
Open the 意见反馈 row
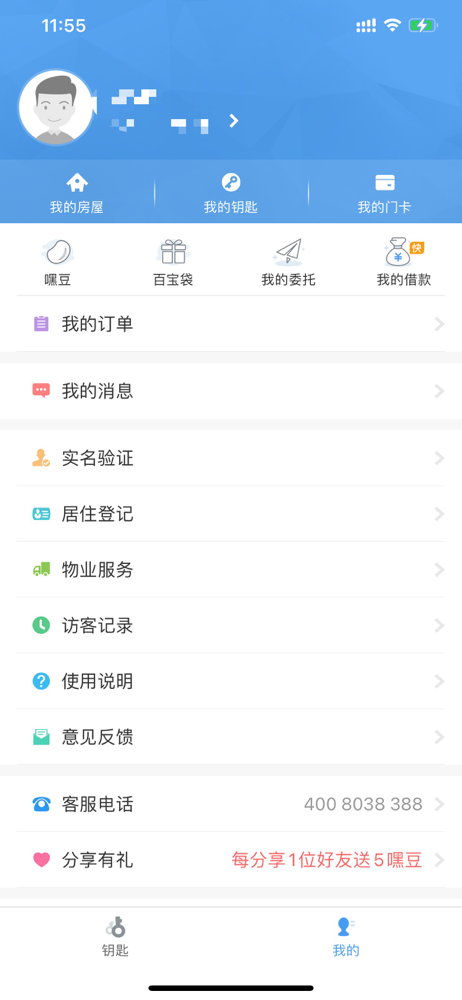231,737
